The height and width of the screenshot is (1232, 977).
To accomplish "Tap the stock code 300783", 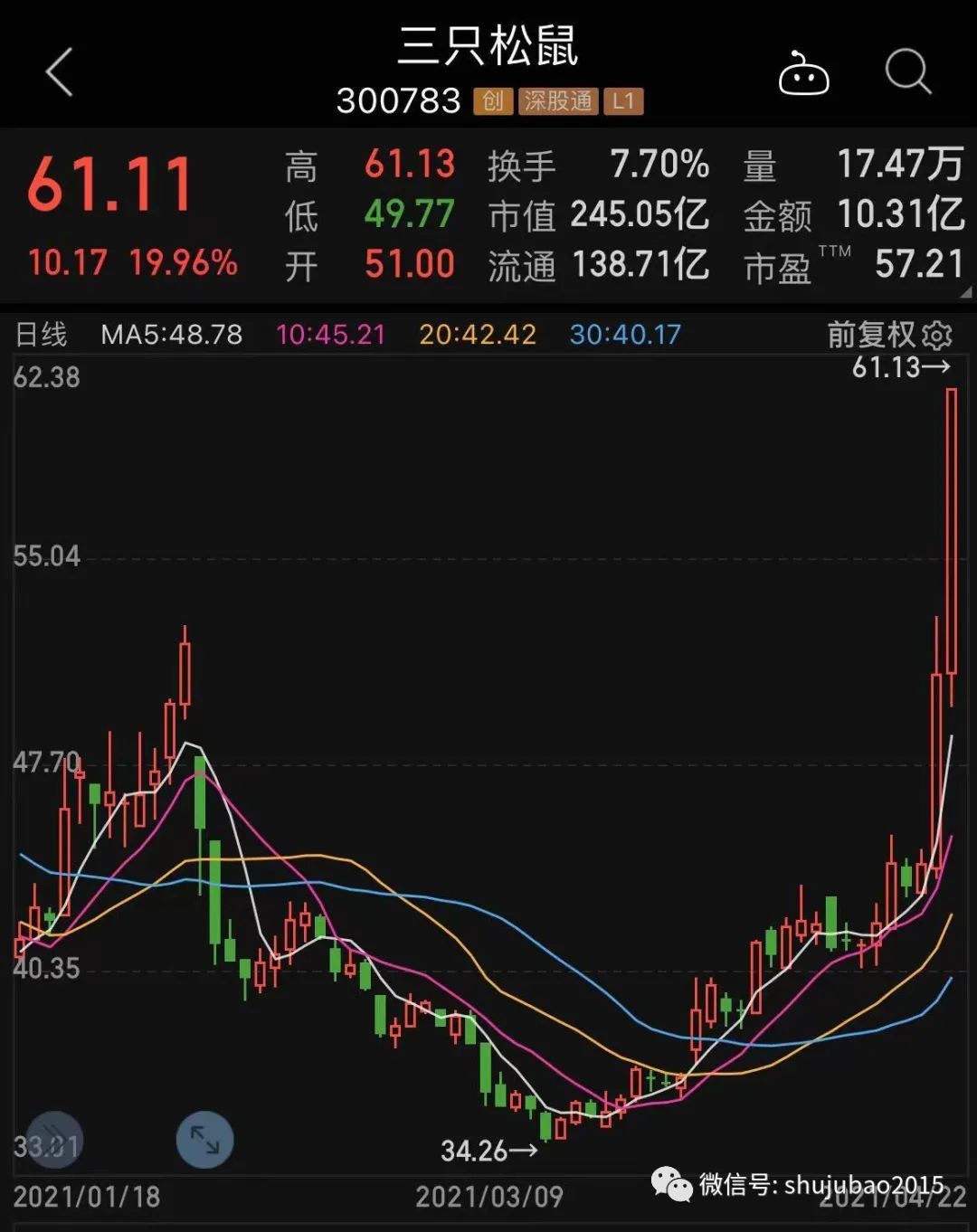I will (x=398, y=101).
